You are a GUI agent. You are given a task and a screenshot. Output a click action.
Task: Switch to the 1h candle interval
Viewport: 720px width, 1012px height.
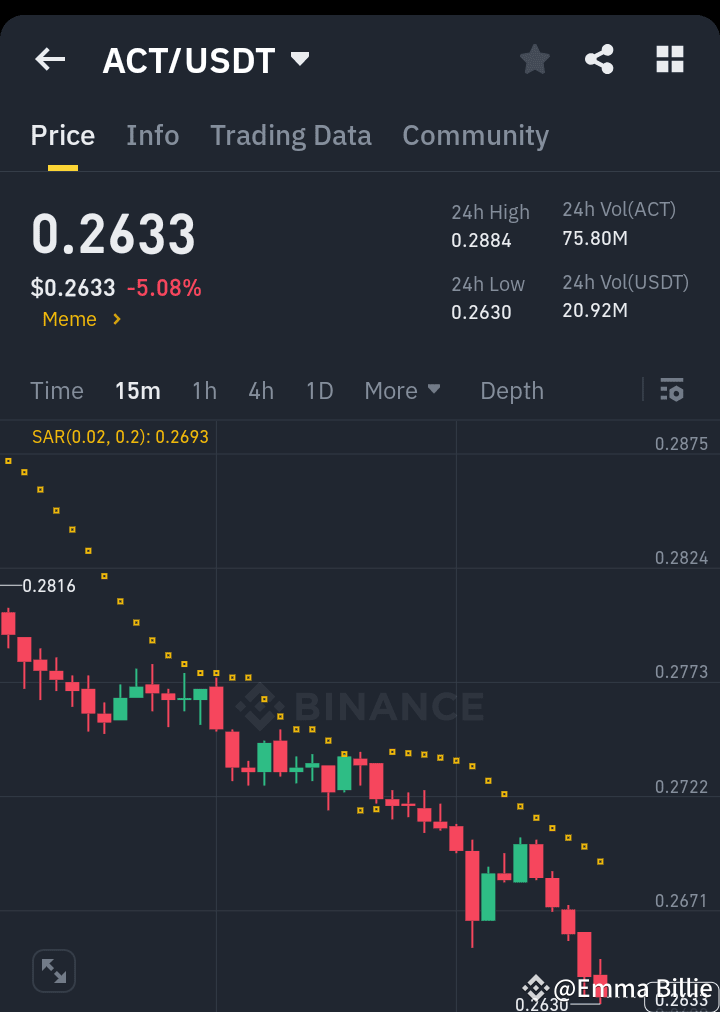(204, 391)
